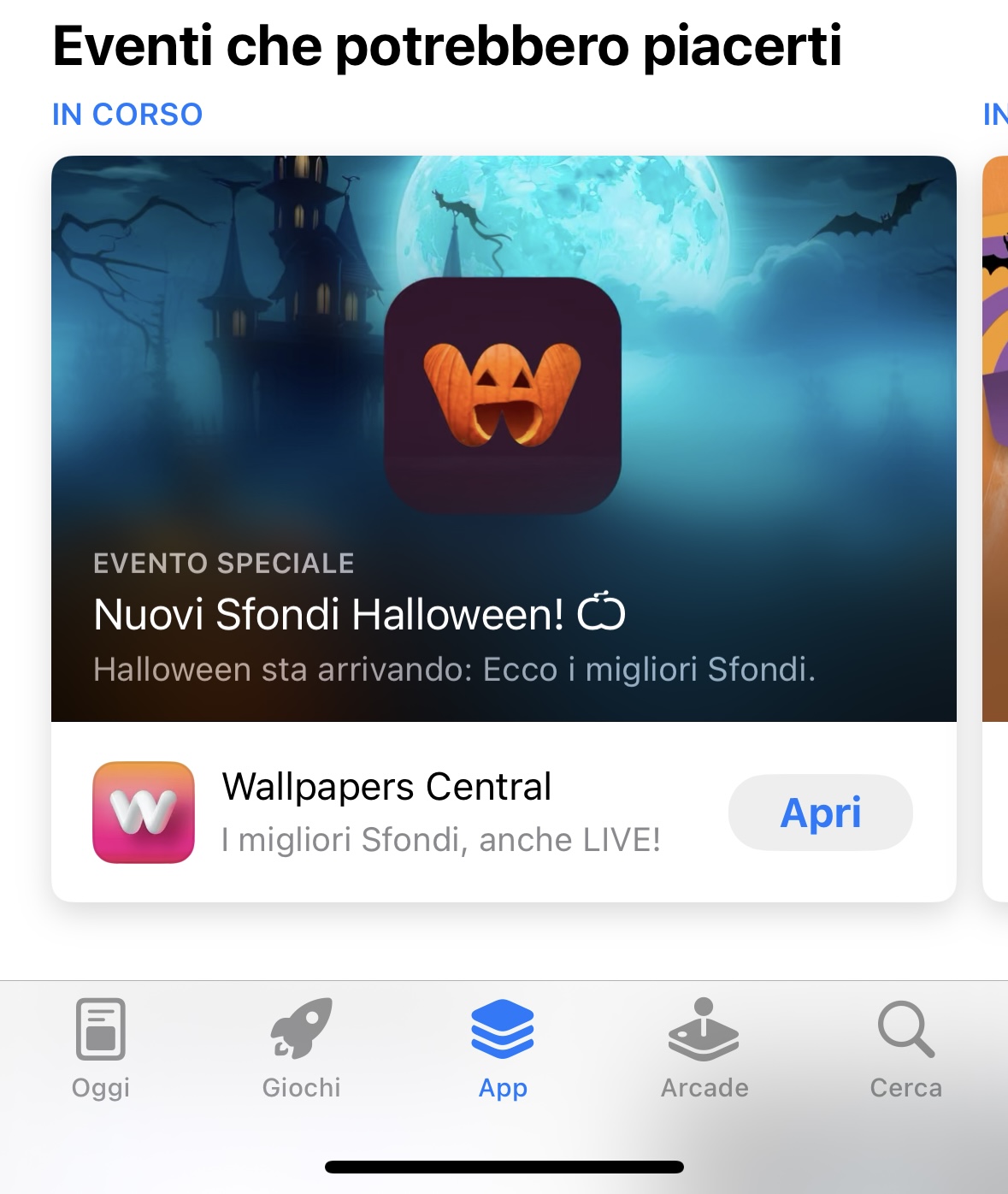Switch to the Oggi tab
Screen dimensions: 1008x1194
(x=101, y=1049)
